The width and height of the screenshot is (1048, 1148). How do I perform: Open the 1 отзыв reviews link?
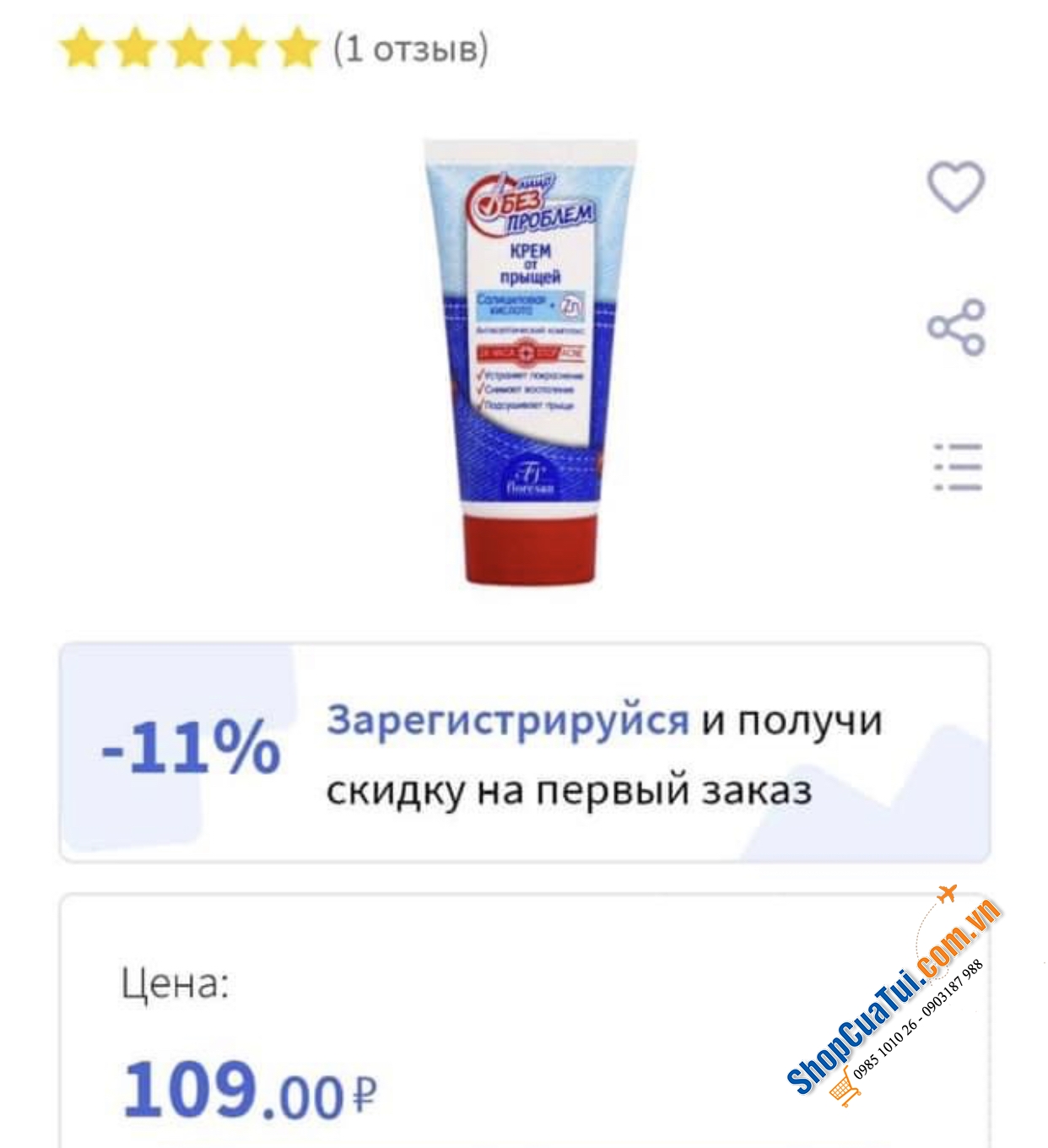click(411, 48)
